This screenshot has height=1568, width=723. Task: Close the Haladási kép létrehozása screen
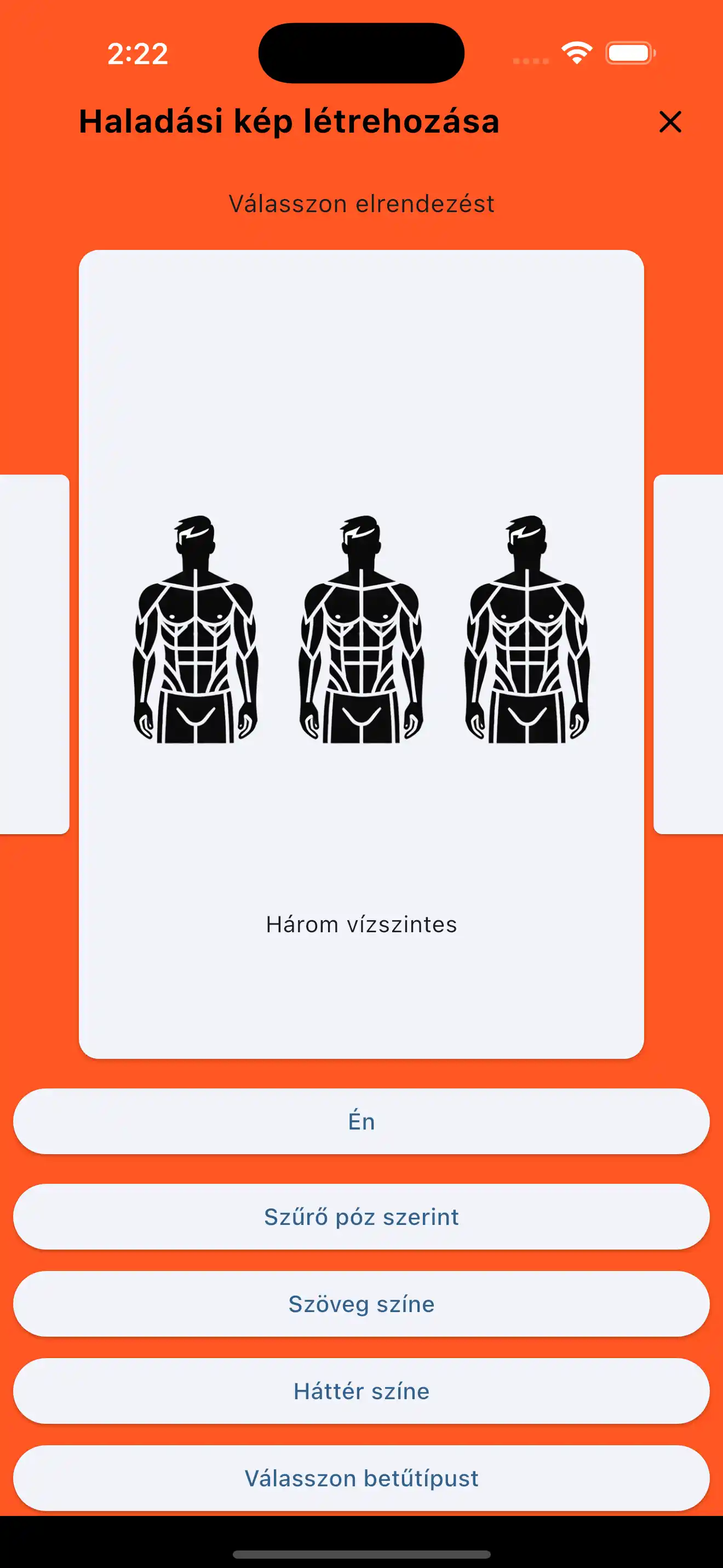coord(669,122)
